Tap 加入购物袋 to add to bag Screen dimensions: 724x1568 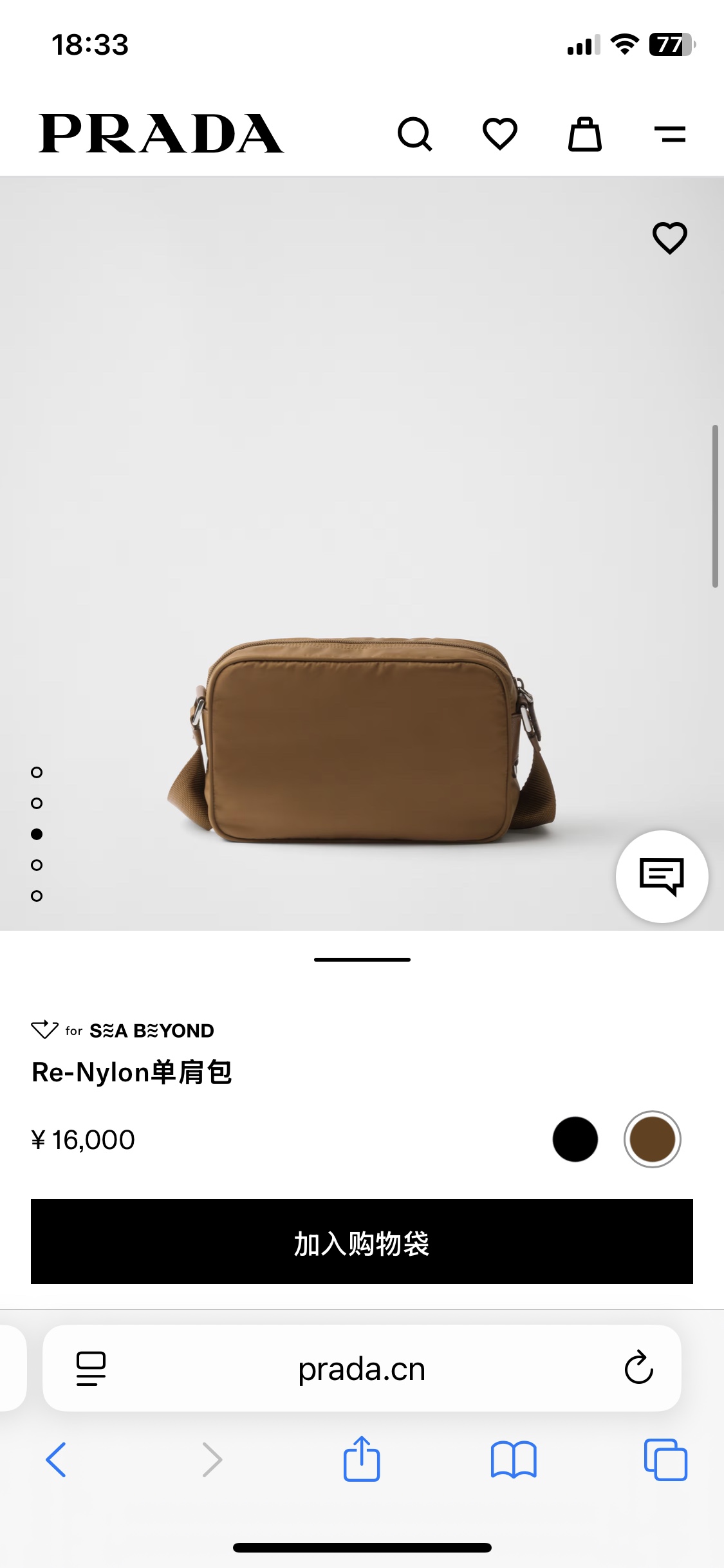pos(362,1242)
